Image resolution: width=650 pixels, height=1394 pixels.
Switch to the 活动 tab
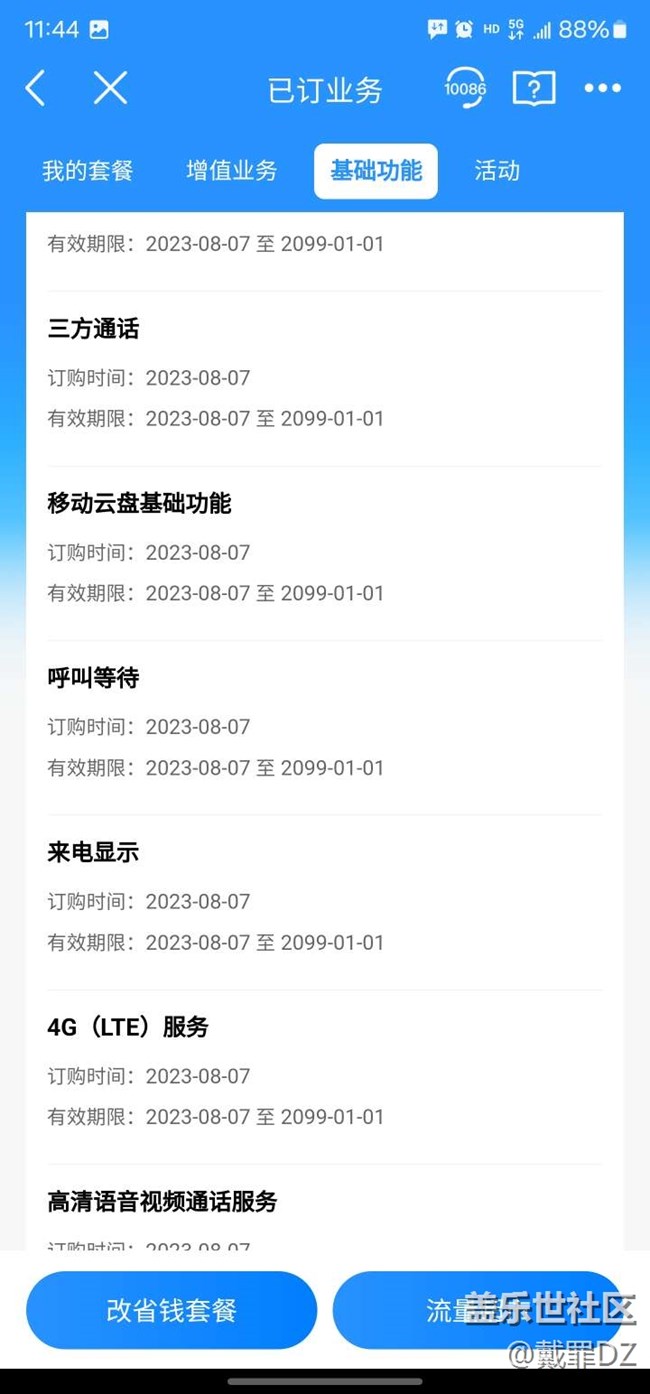[497, 171]
